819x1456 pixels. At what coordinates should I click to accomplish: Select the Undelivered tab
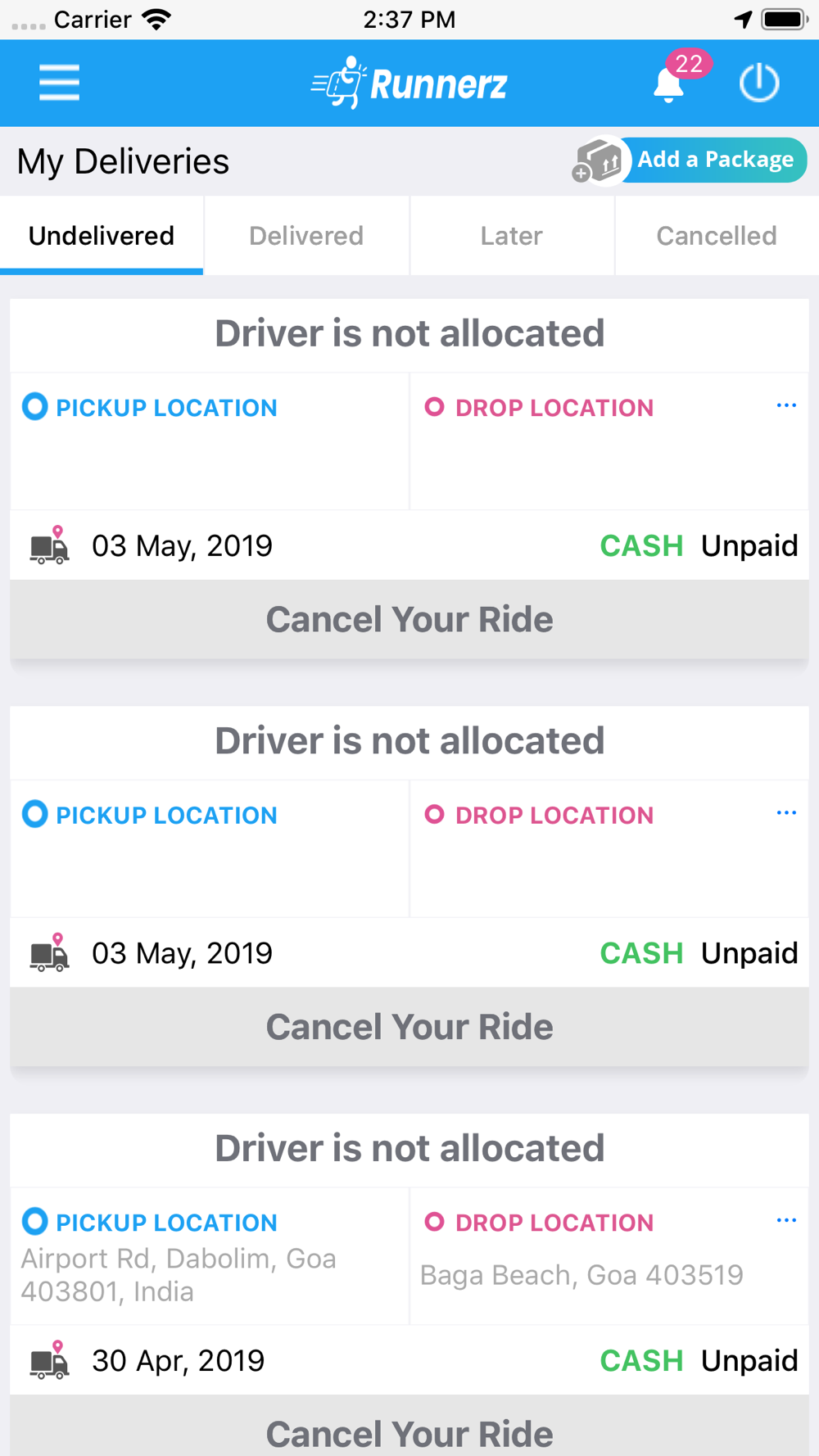[102, 236]
